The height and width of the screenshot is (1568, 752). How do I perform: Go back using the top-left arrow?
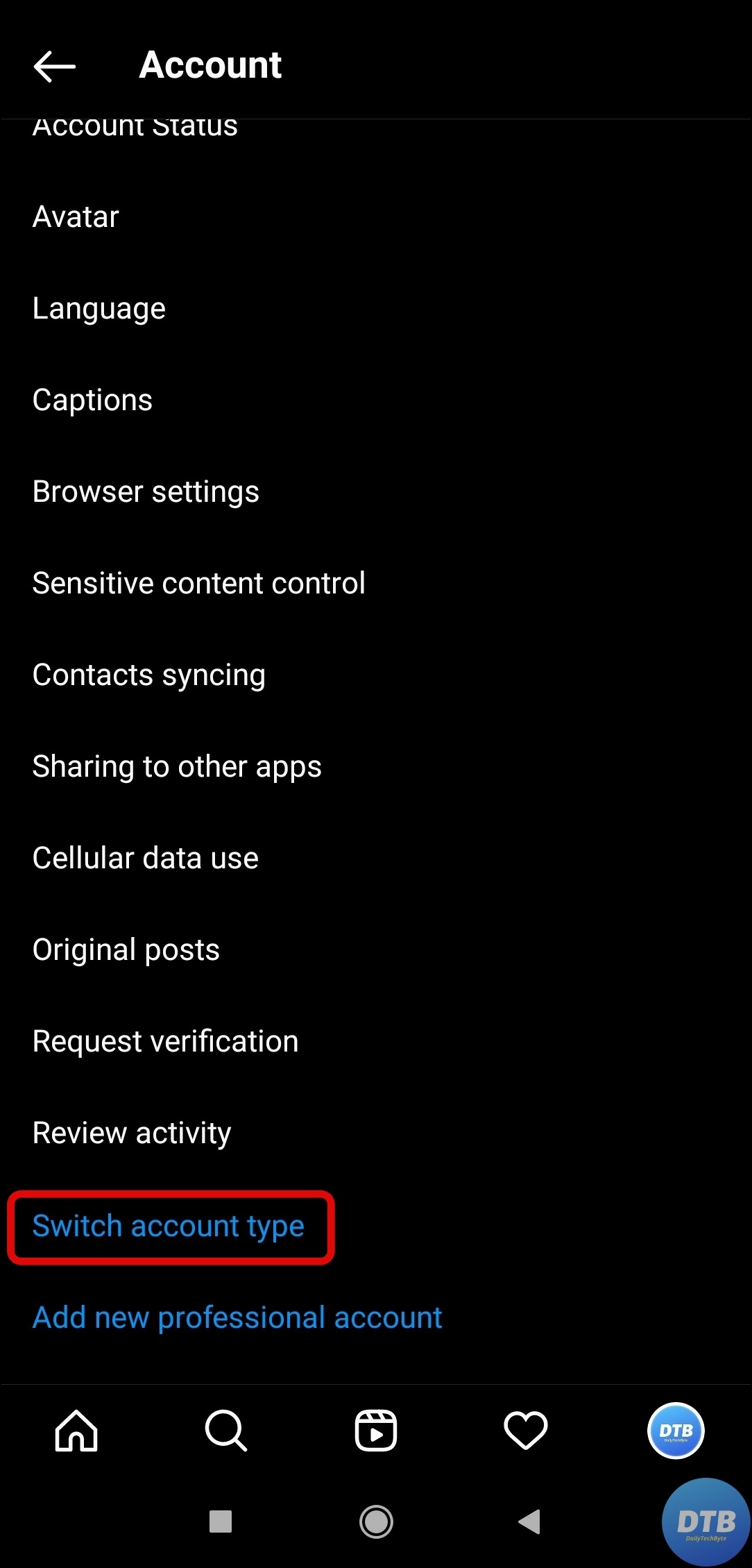[54, 67]
